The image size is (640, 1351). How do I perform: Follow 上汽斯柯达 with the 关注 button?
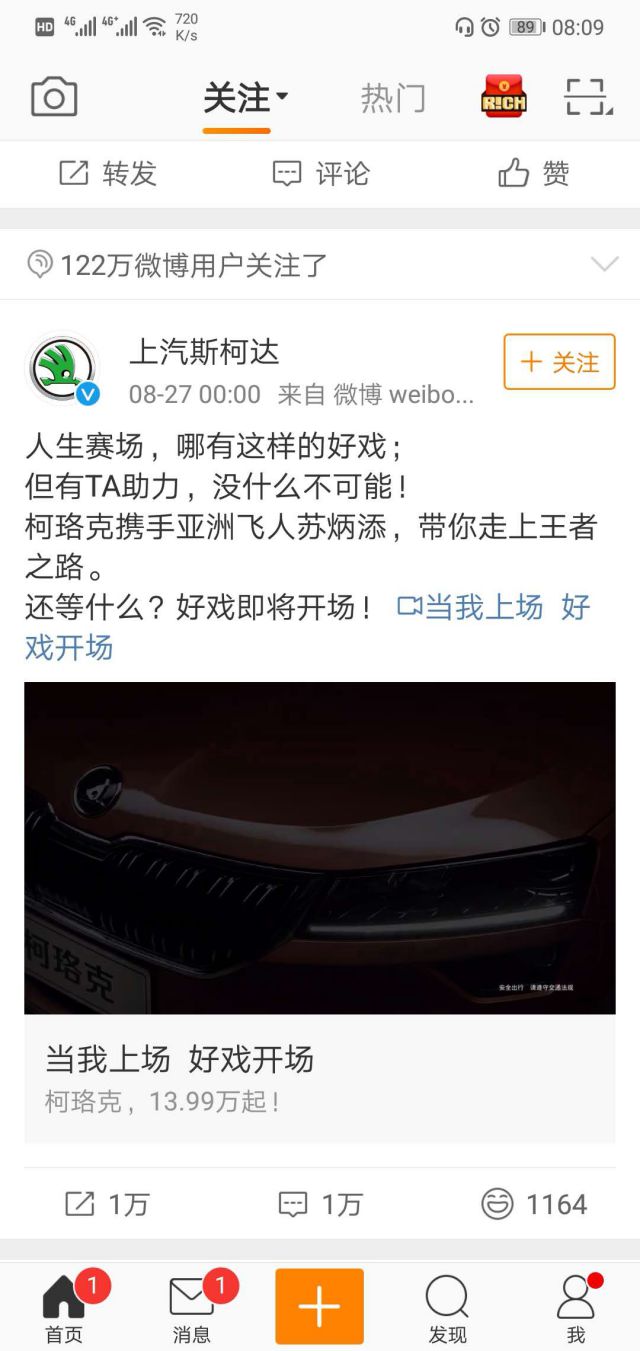click(x=559, y=362)
